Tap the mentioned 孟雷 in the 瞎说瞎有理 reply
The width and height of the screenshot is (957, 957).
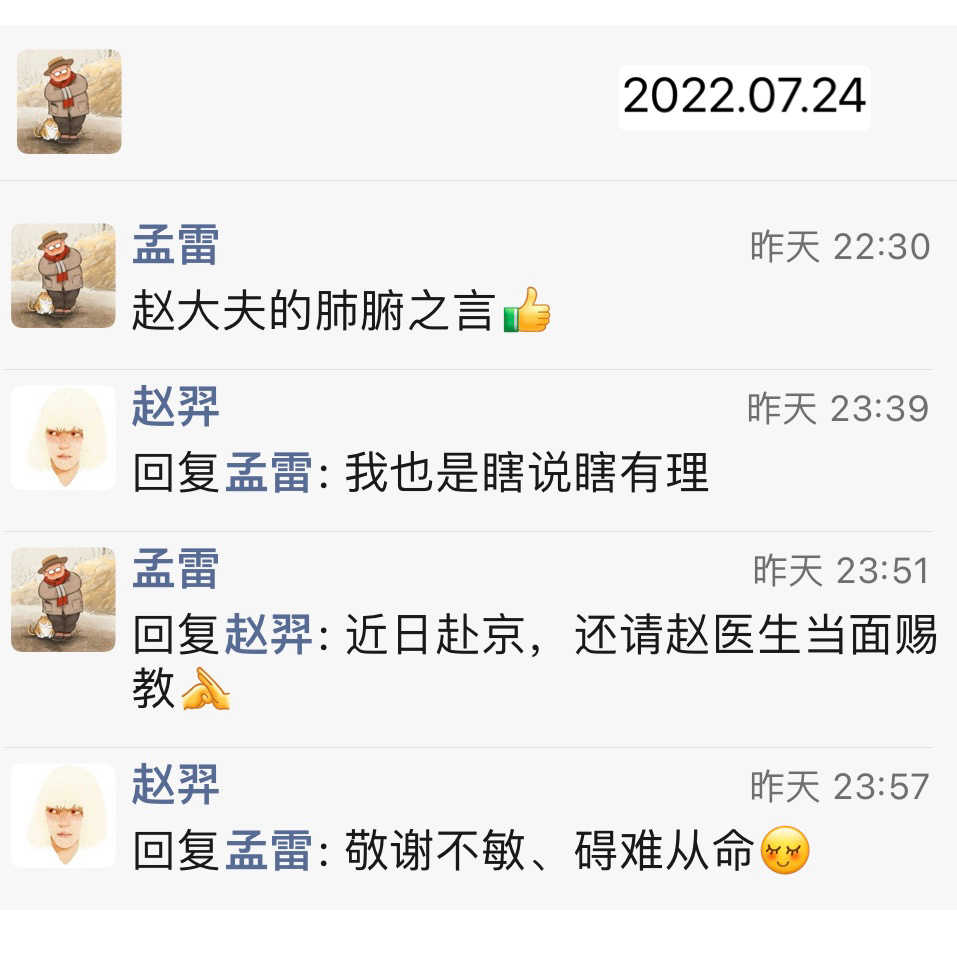[268, 473]
